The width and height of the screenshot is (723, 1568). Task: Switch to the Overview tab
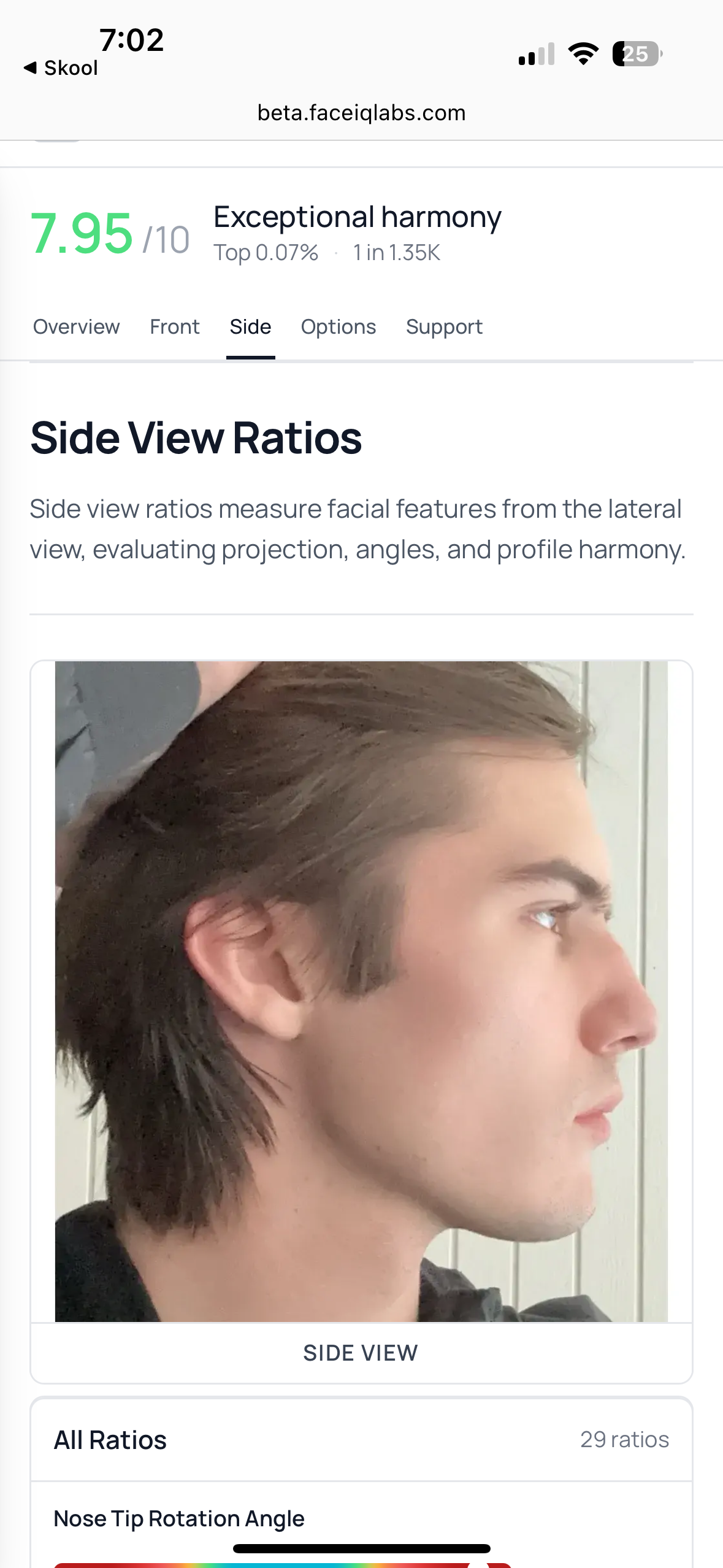pyautogui.click(x=77, y=327)
